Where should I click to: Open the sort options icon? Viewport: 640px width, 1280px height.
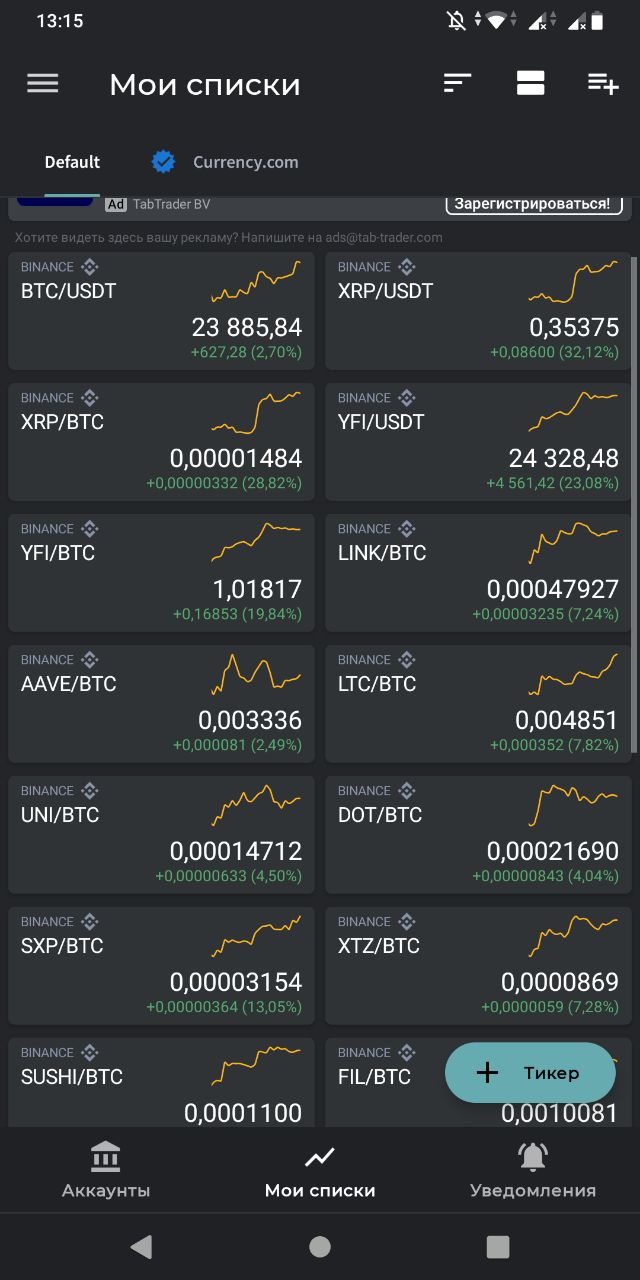(x=457, y=84)
